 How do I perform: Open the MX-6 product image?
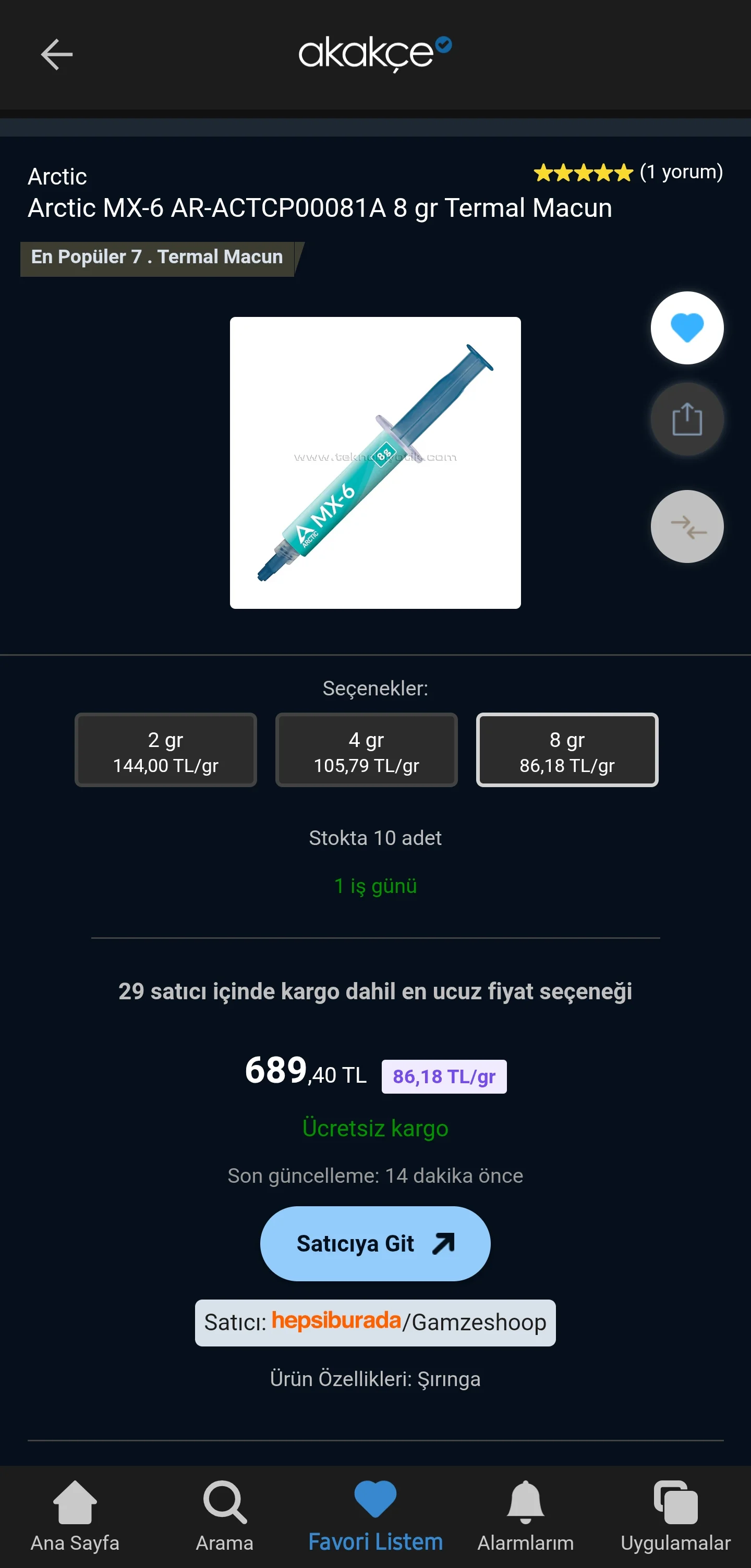[375, 462]
